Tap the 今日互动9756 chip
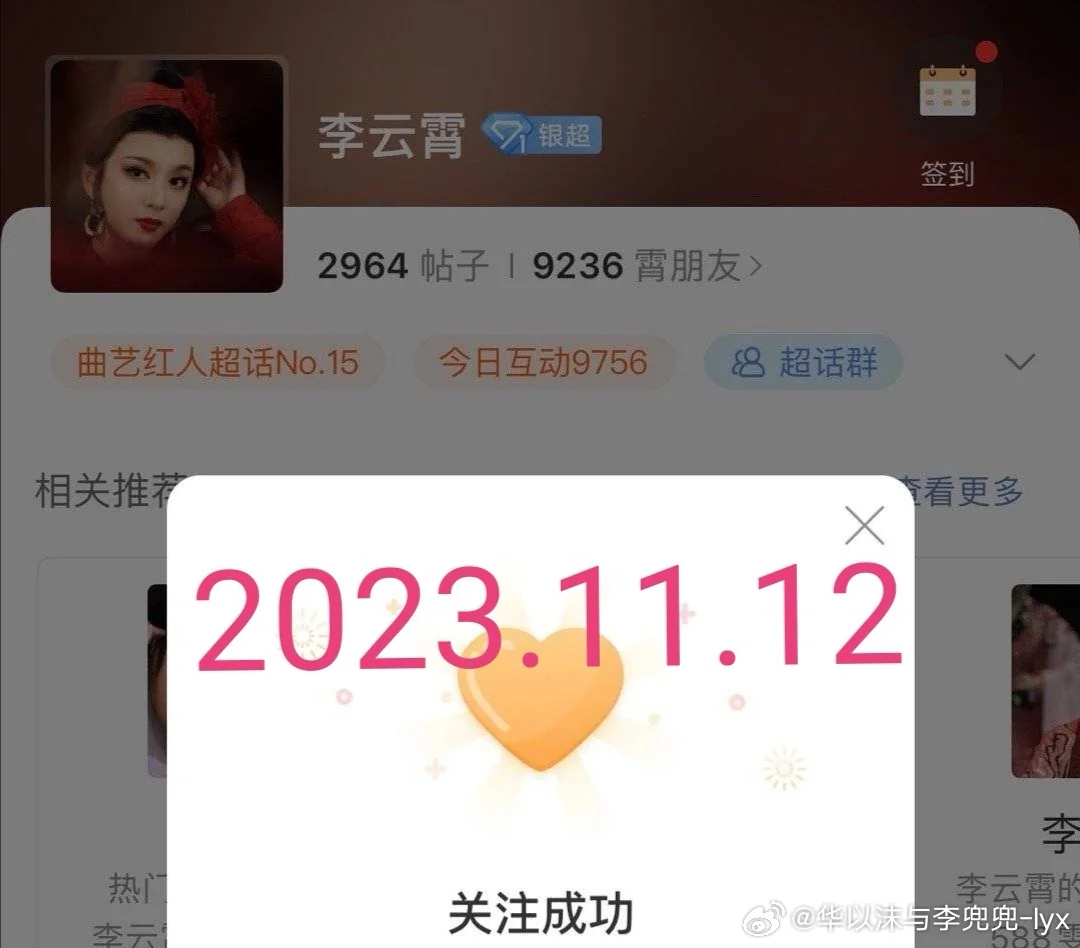Image resolution: width=1080 pixels, height=948 pixels. (x=543, y=362)
